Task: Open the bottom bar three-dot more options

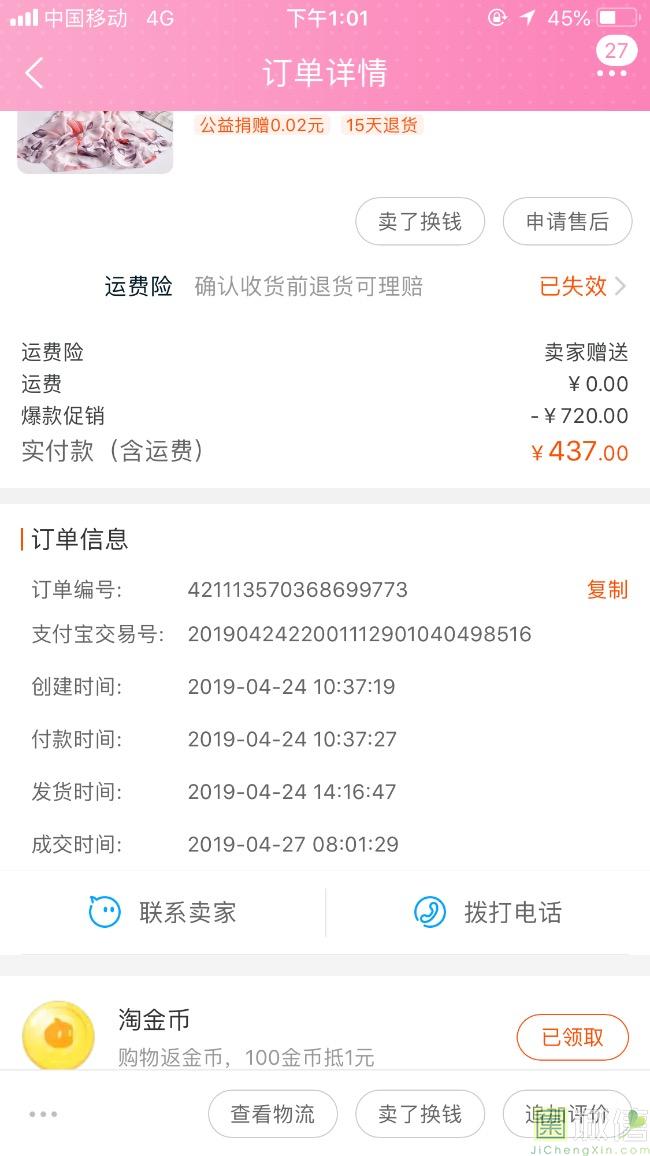Action: 45,1114
